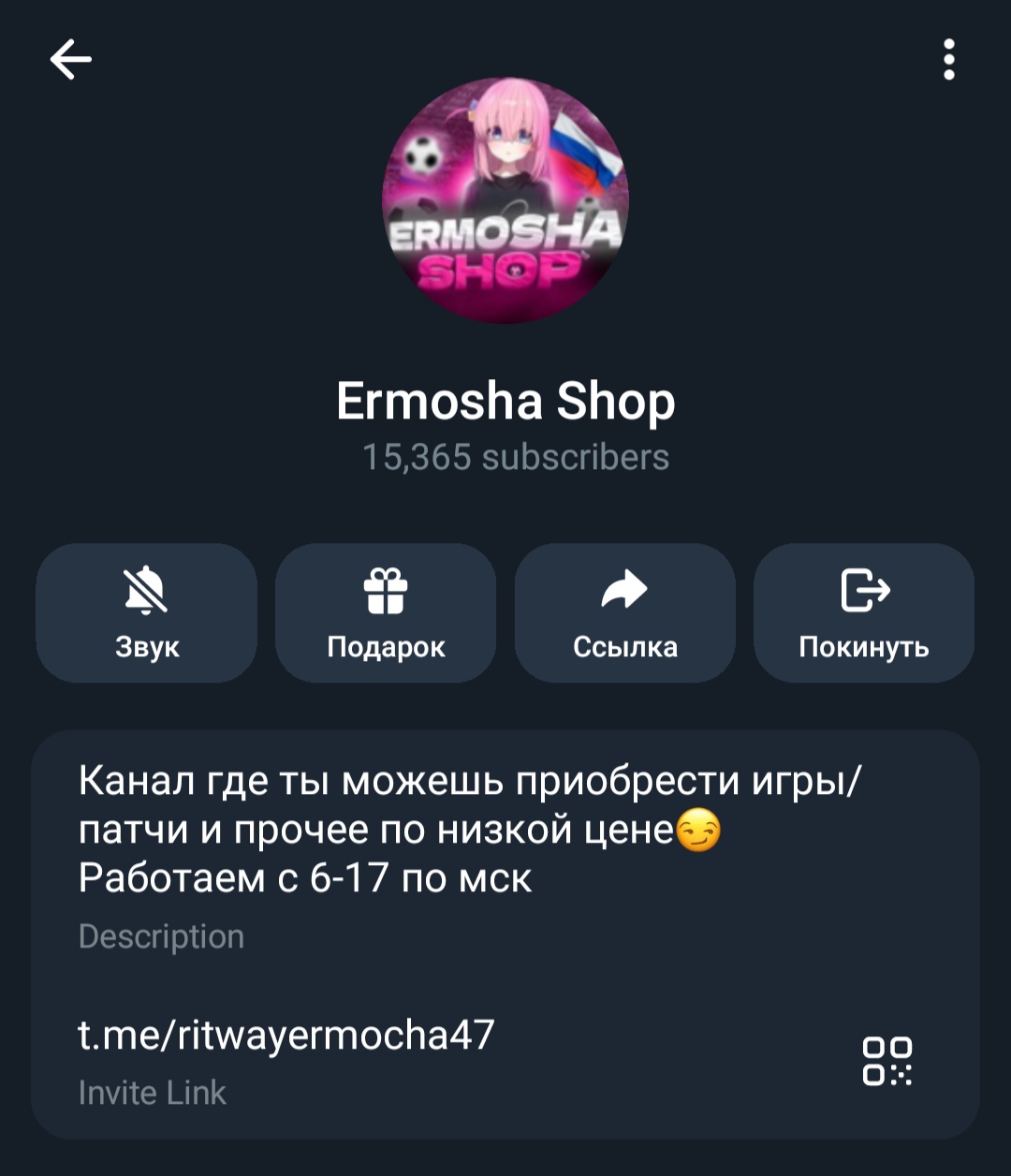Click the 15,365 subscribers count
The image size is (1011, 1176).
pos(517,458)
